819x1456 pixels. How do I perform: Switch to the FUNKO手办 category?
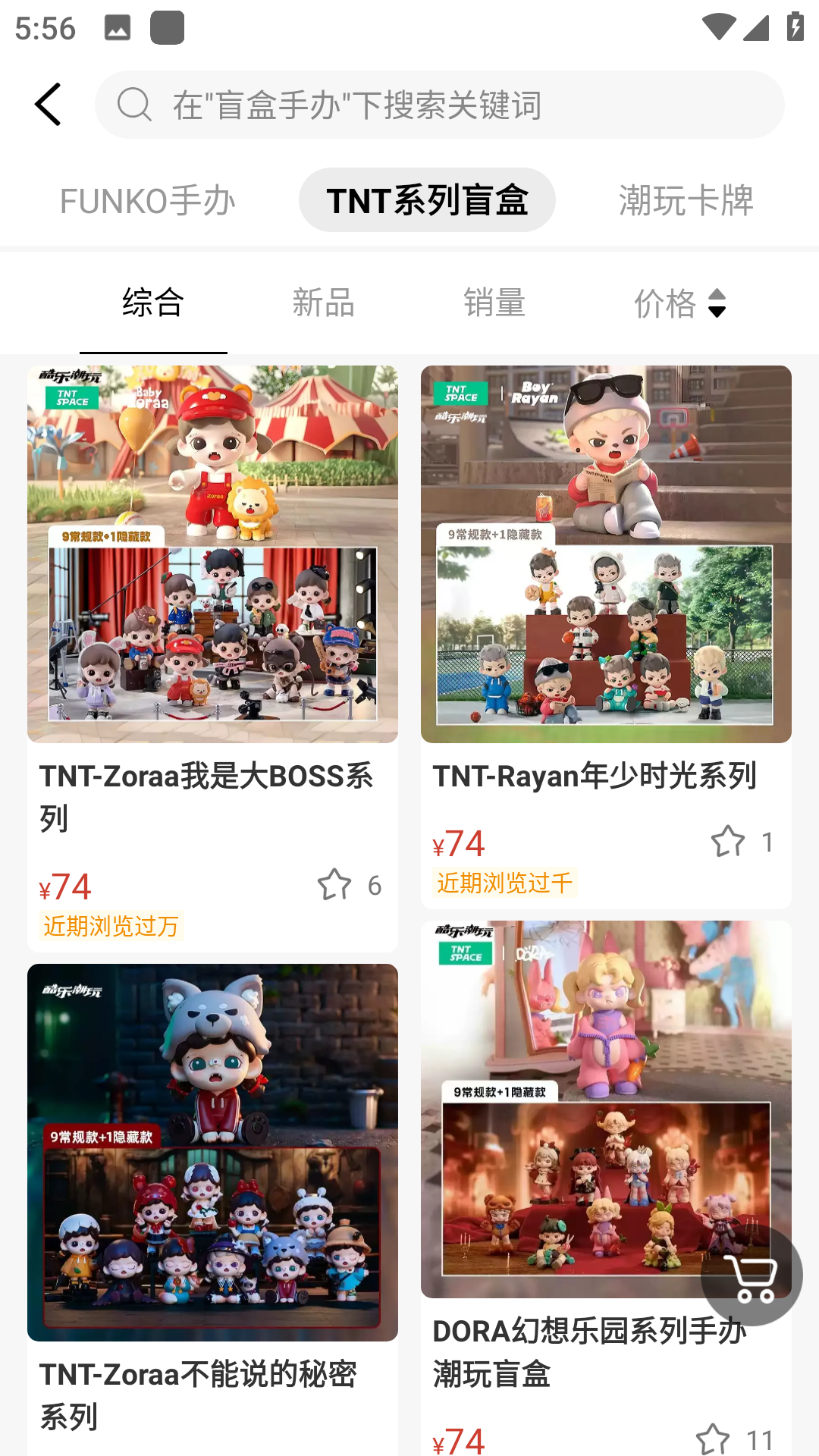pos(148,201)
